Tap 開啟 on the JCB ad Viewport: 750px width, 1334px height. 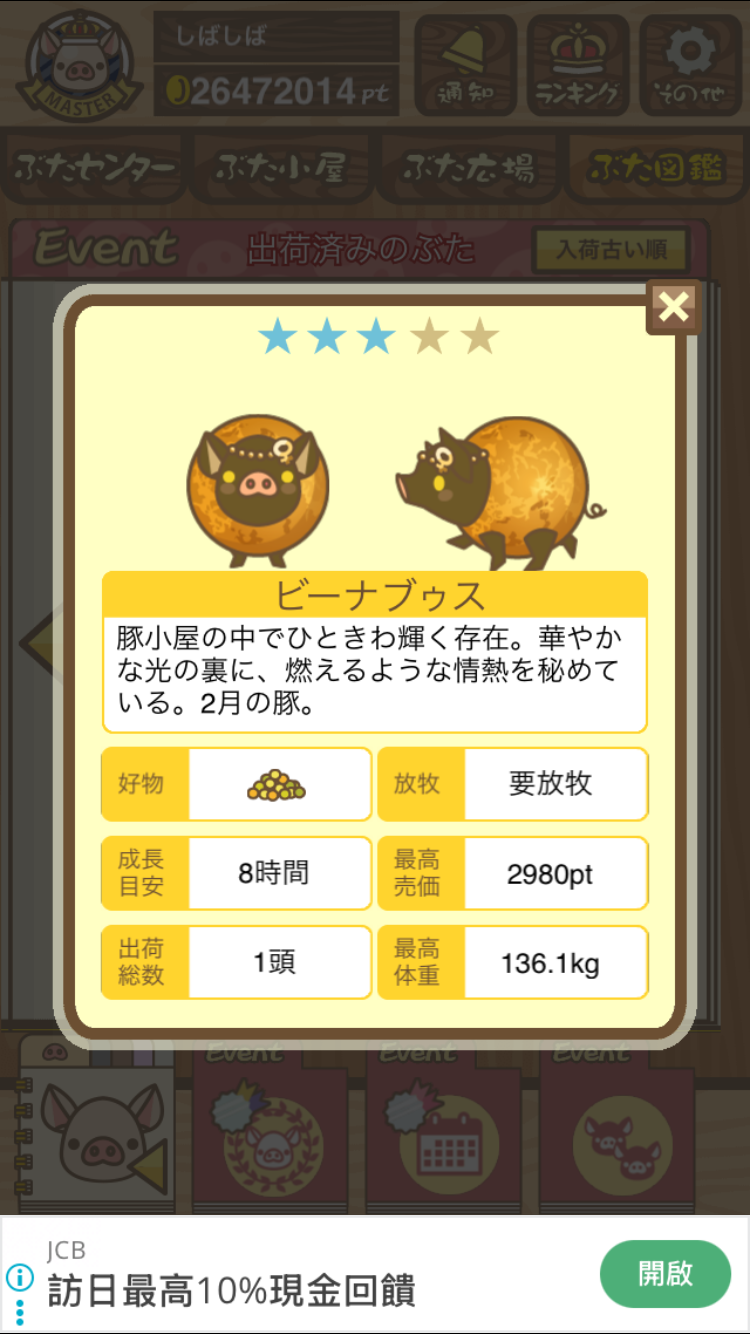[665, 1273]
